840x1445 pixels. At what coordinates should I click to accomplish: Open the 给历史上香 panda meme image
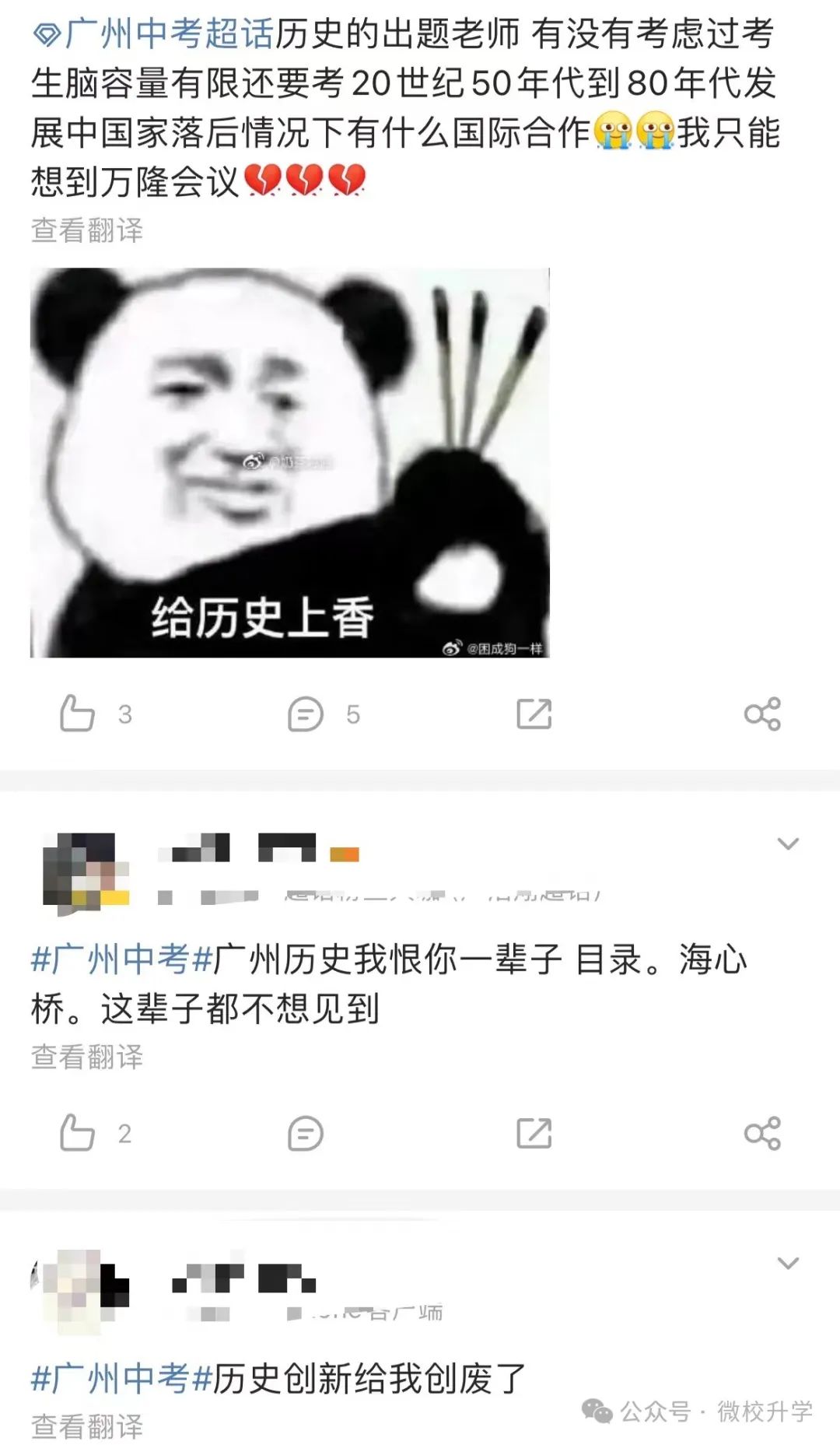click(x=290, y=463)
